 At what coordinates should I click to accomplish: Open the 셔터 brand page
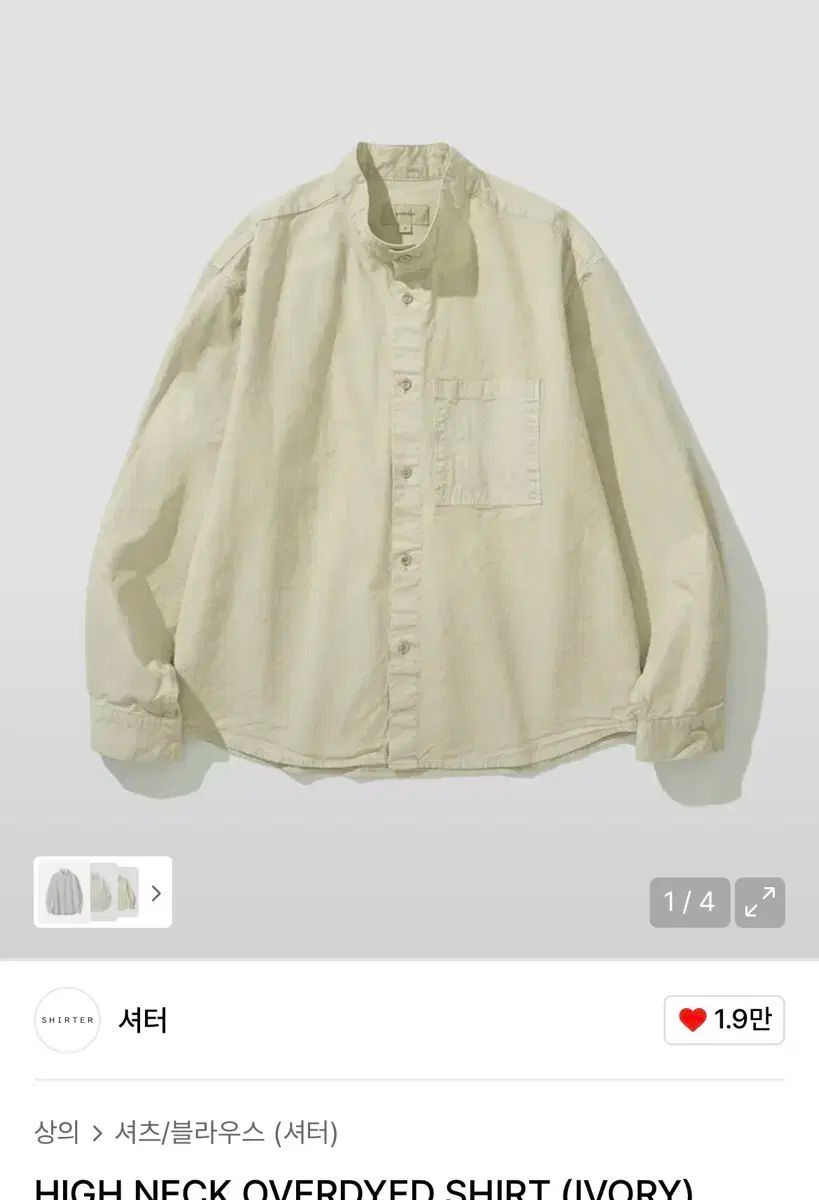click(x=142, y=1020)
